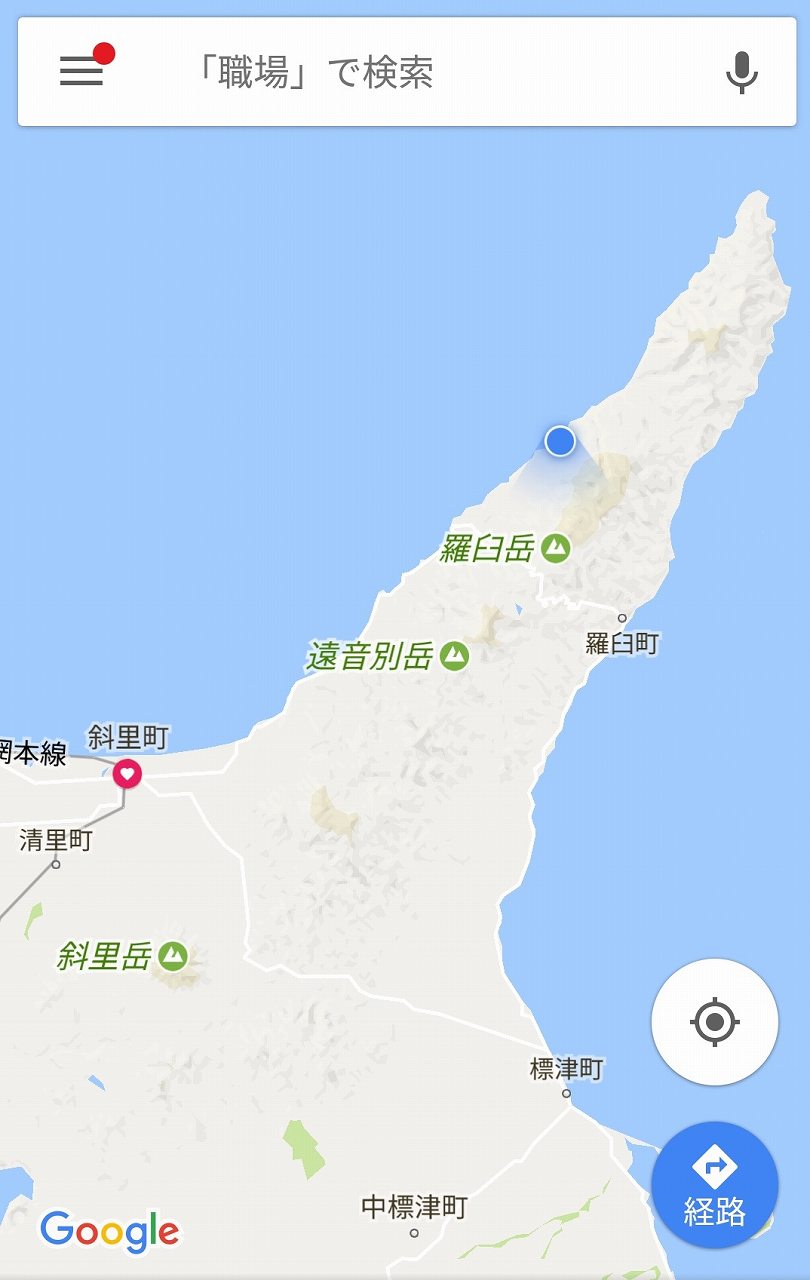
Task: Tap the blue current location dot
Action: point(560,441)
